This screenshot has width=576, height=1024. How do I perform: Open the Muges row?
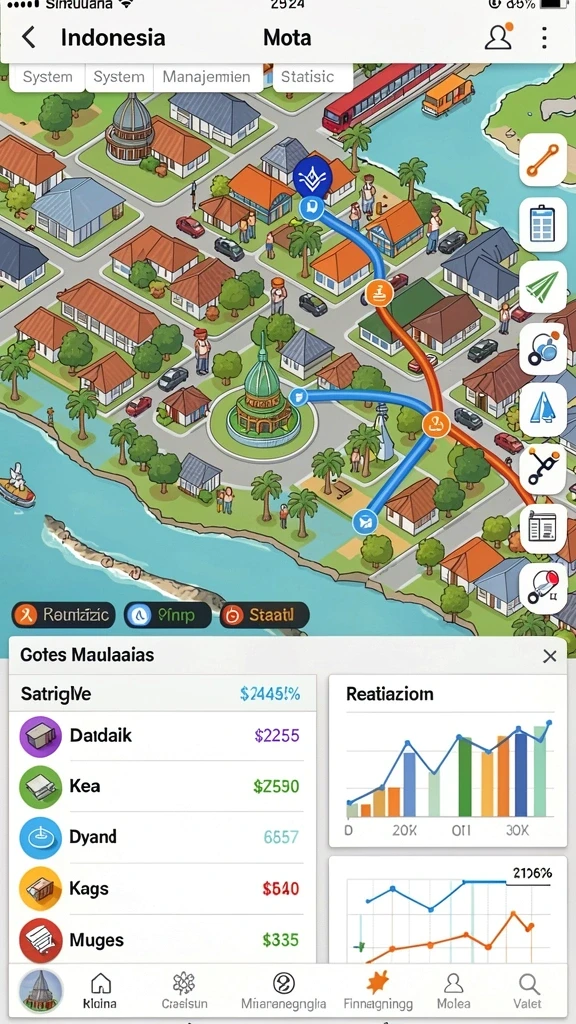coord(162,939)
